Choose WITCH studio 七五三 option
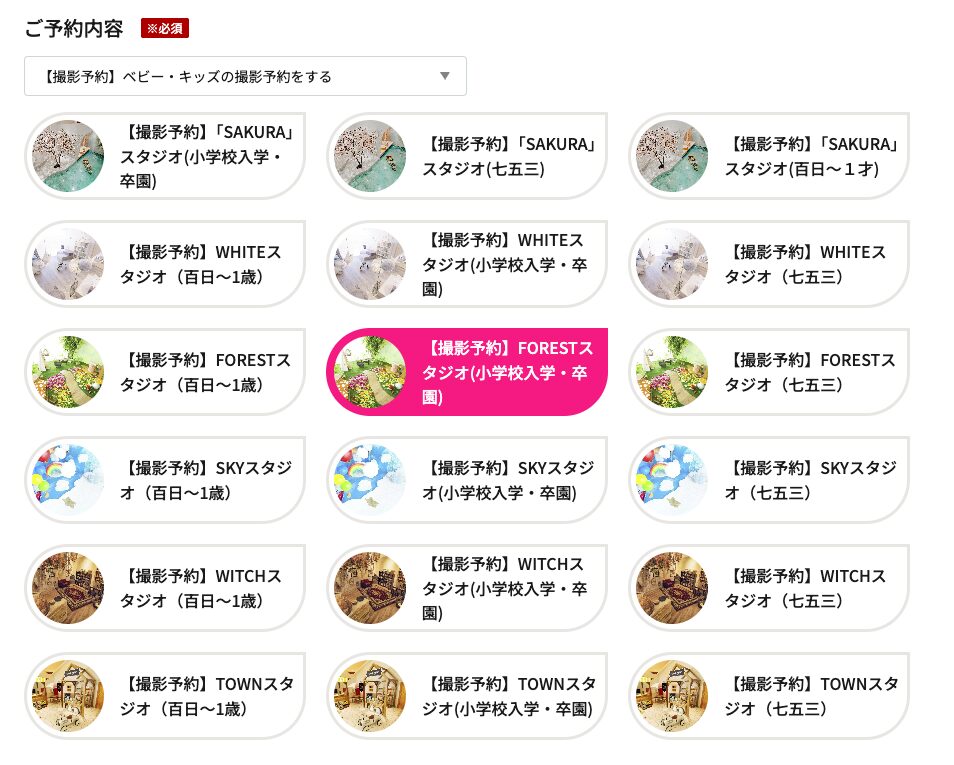 (769, 588)
